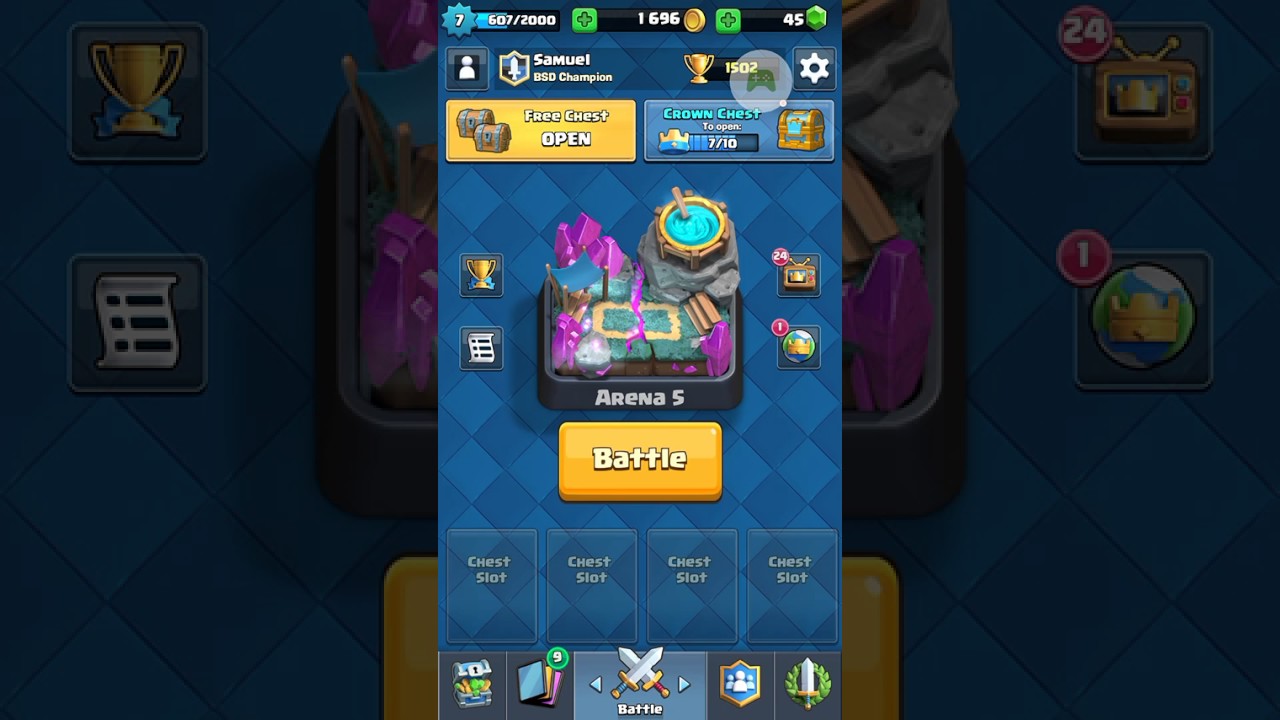Switch to the Clan tab
The width and height of the screenshot is (1280, 720).
click(740, 684)
